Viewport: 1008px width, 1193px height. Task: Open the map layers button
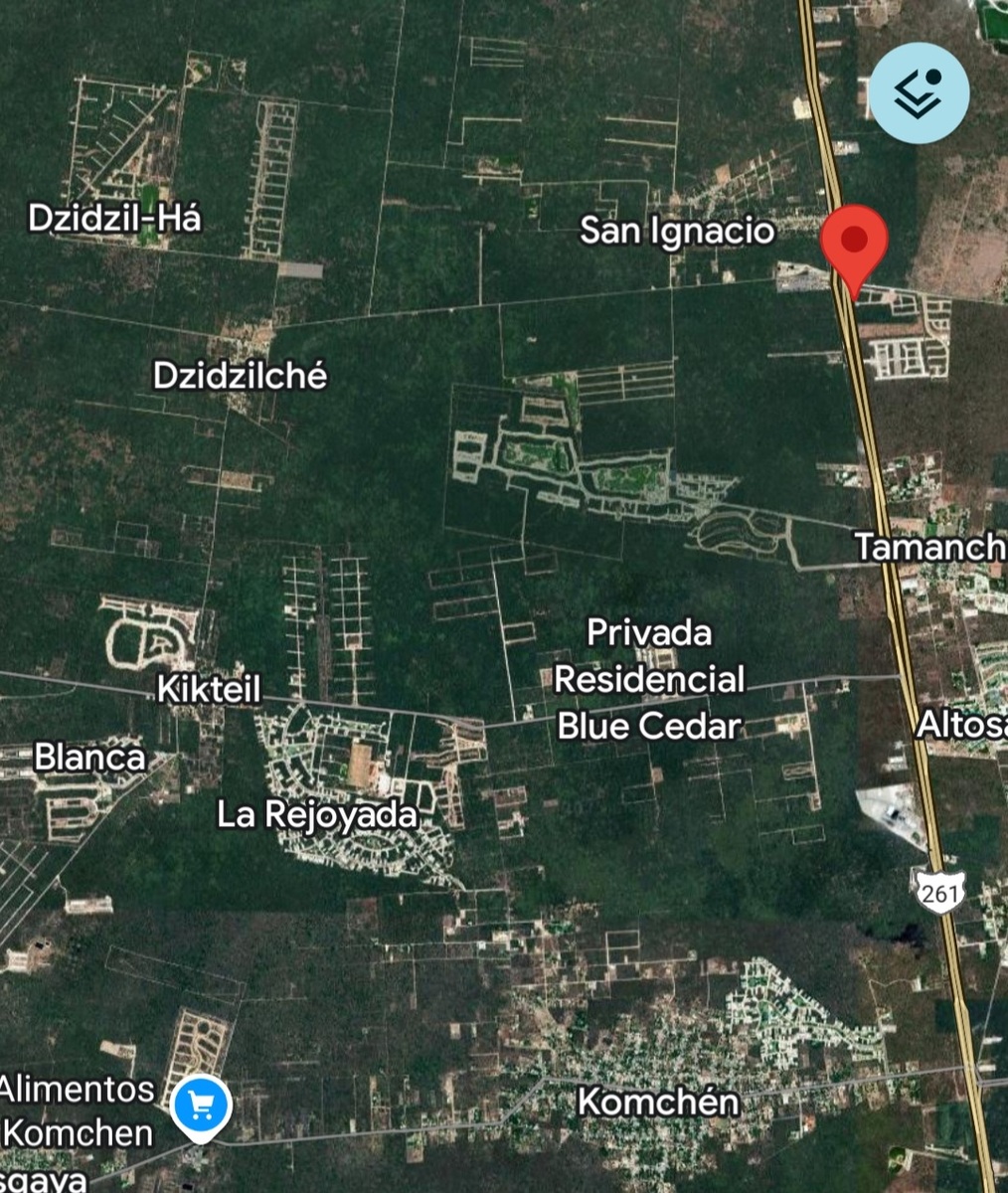pos(920,93)
